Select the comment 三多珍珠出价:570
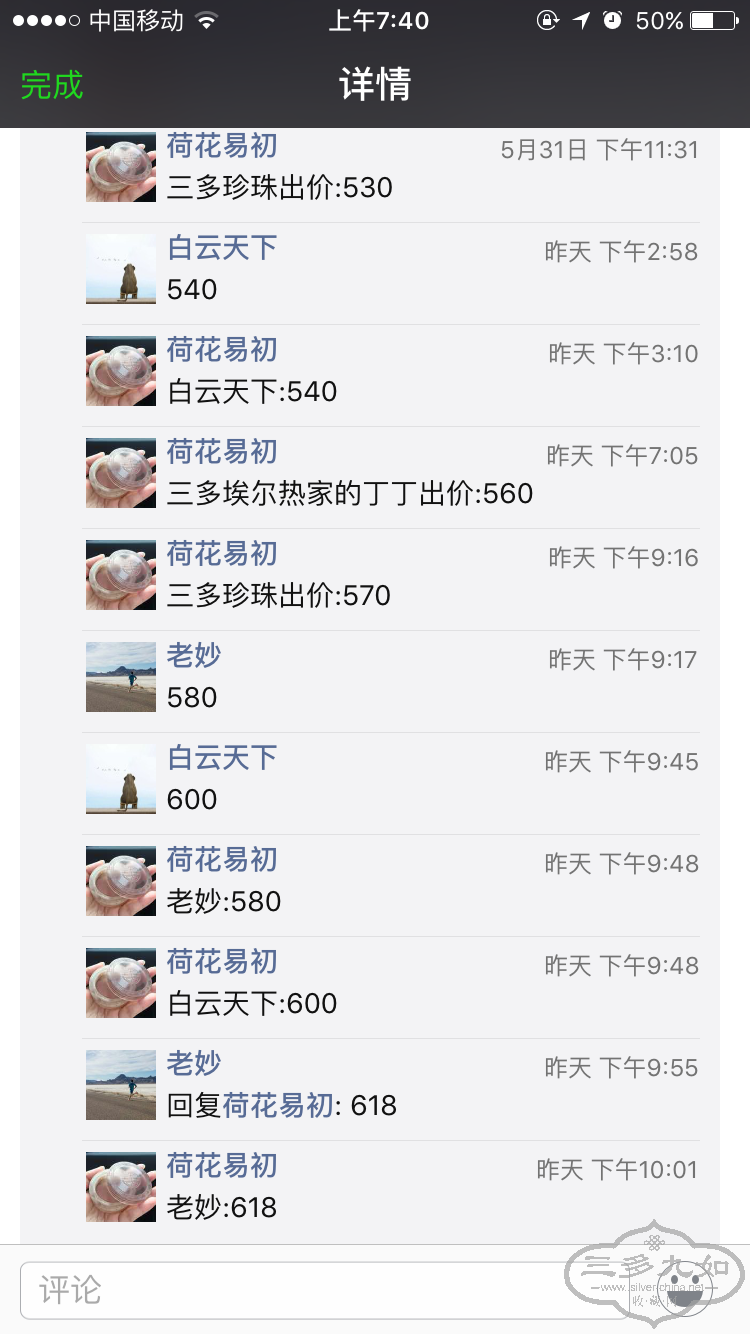Image resolution: width=750 pixels, height=1334 pixels. [279, 596]
